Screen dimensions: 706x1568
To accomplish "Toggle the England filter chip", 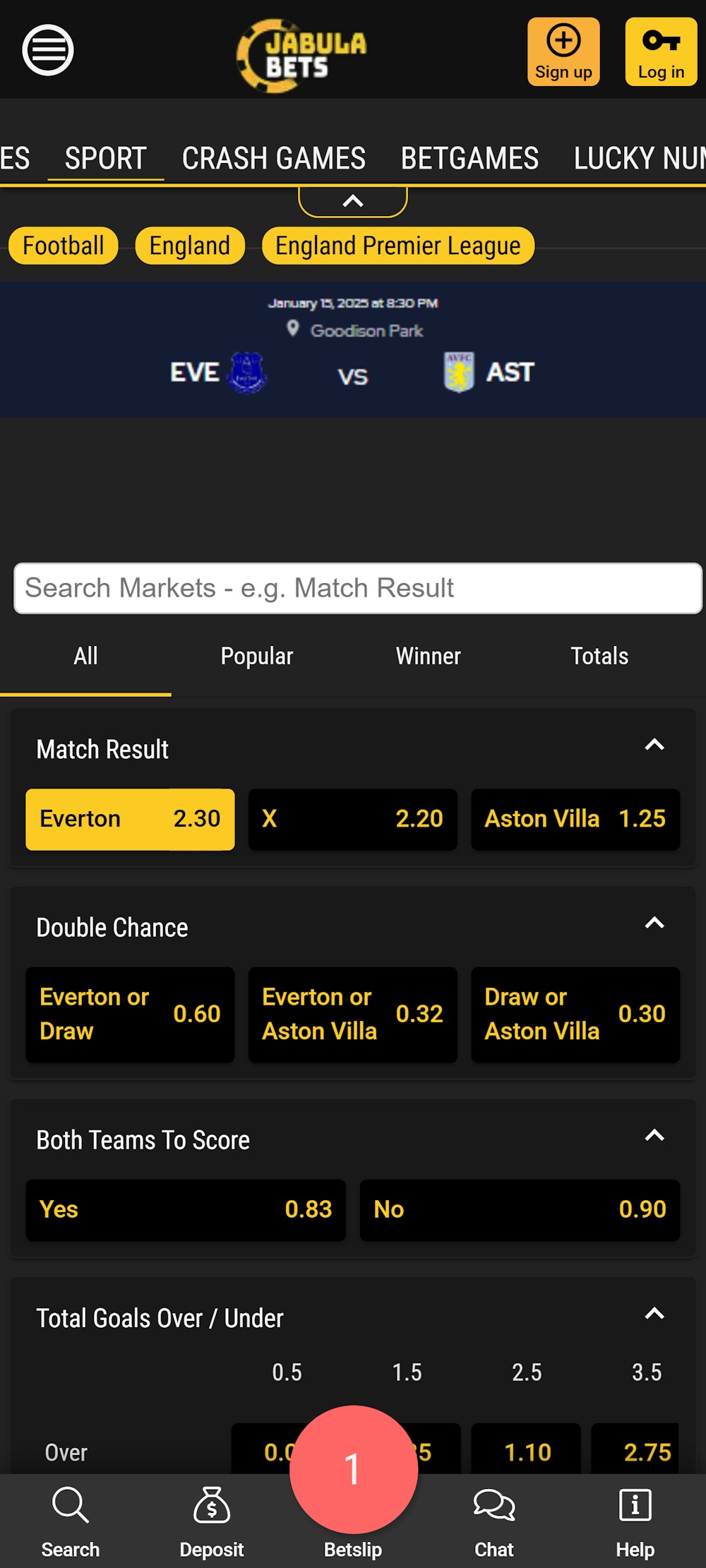I will click(x=189, y=246).
